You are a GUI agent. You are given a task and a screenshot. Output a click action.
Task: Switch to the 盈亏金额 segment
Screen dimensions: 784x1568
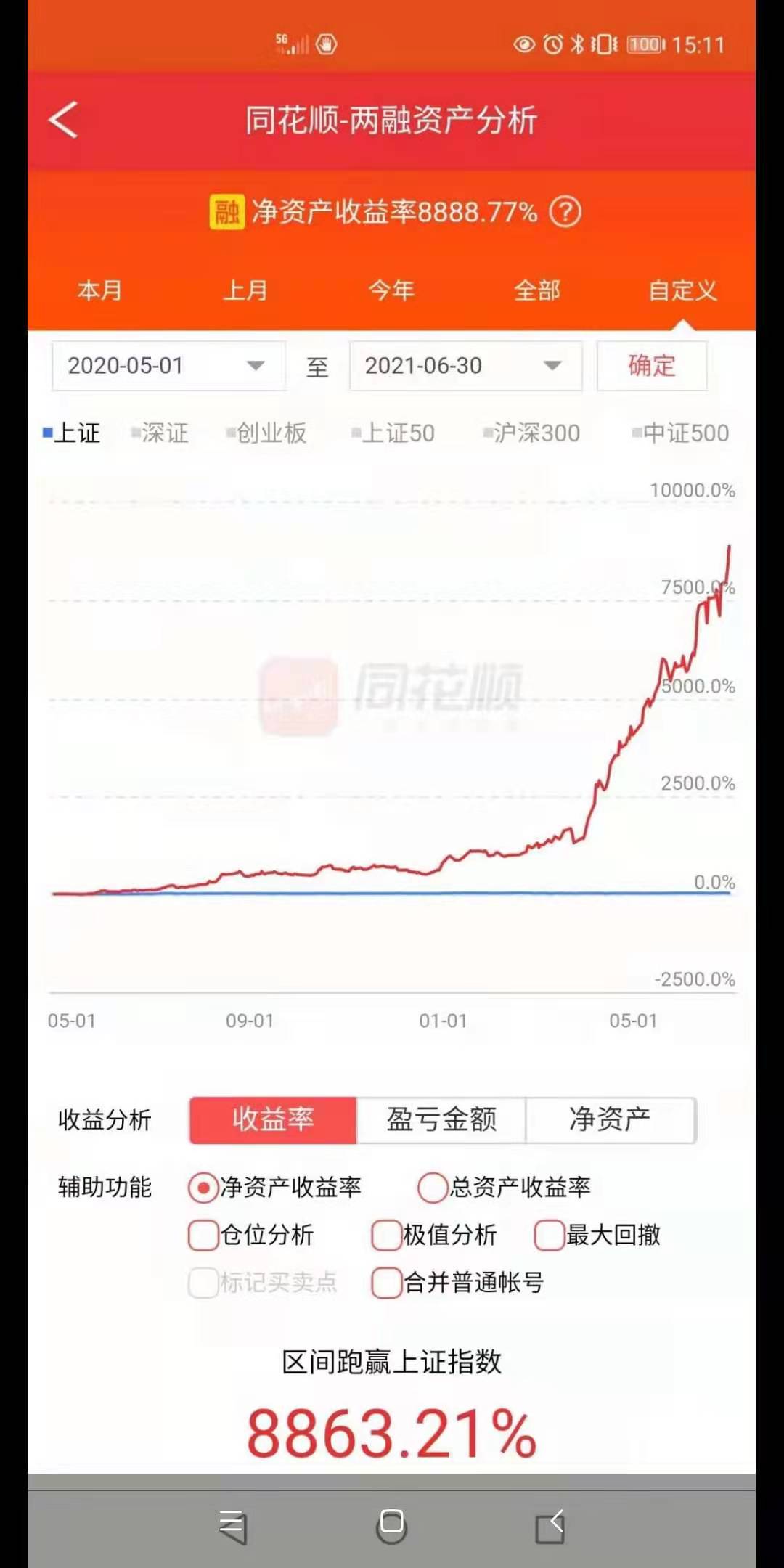(441, 1120)
